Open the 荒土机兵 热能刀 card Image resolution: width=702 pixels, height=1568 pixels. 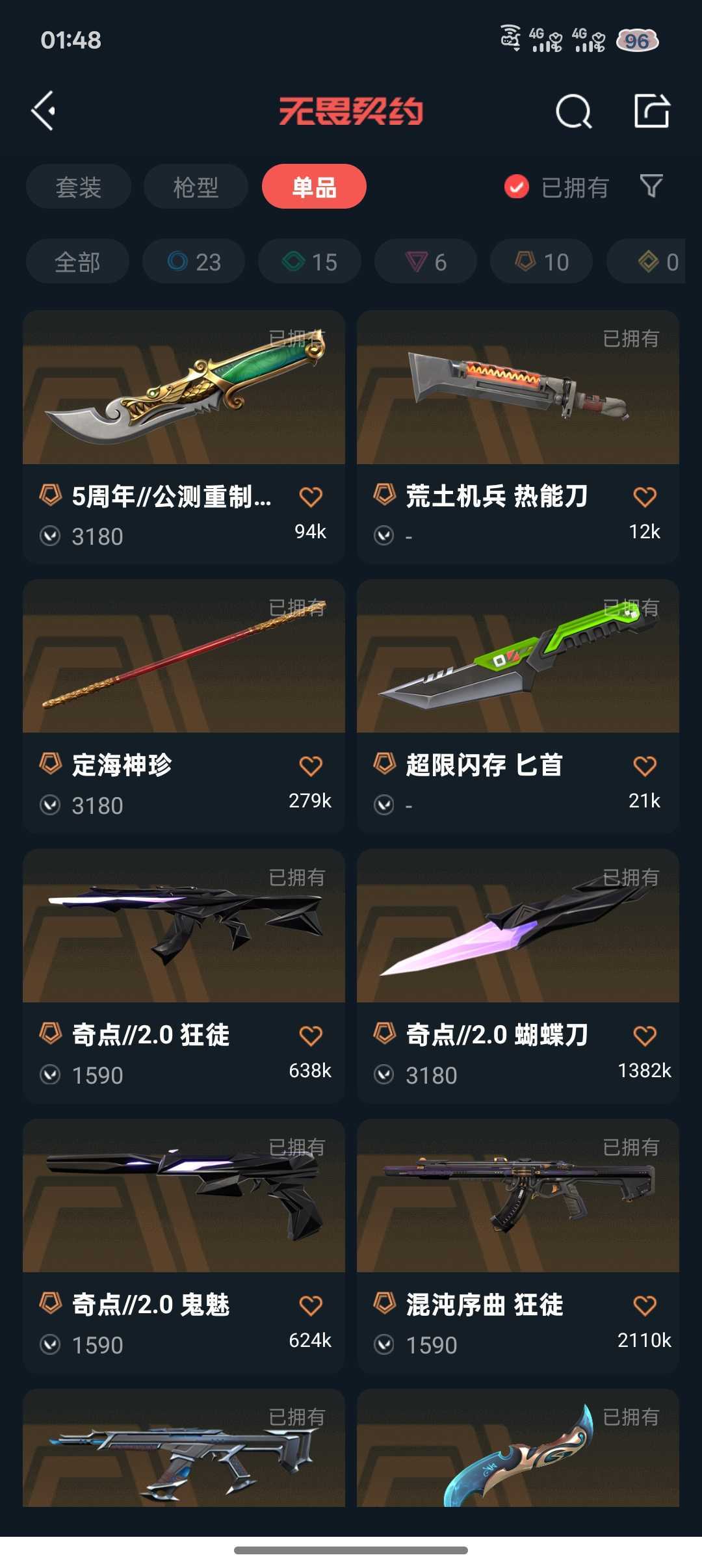click(517, 387)
